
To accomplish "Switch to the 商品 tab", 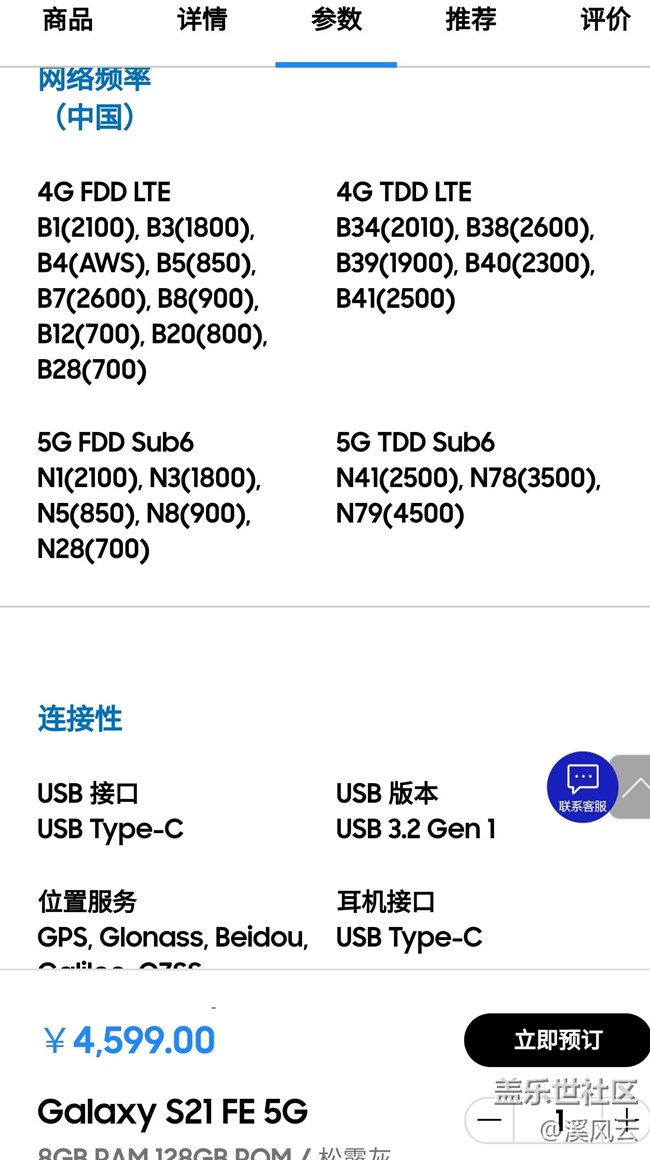I will pyautogui.click(x=68, y=20).
